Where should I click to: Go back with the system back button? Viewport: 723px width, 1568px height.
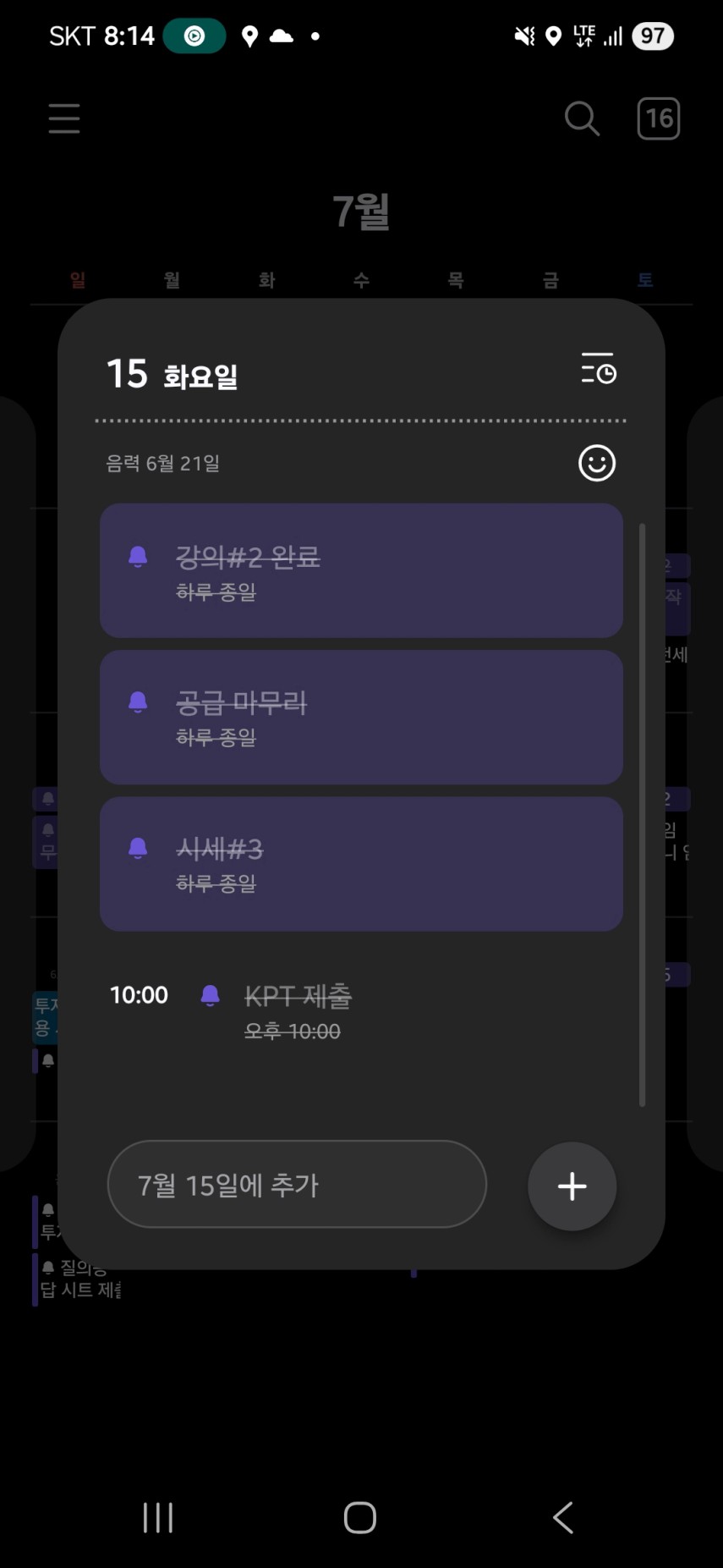click(563, 1517)
